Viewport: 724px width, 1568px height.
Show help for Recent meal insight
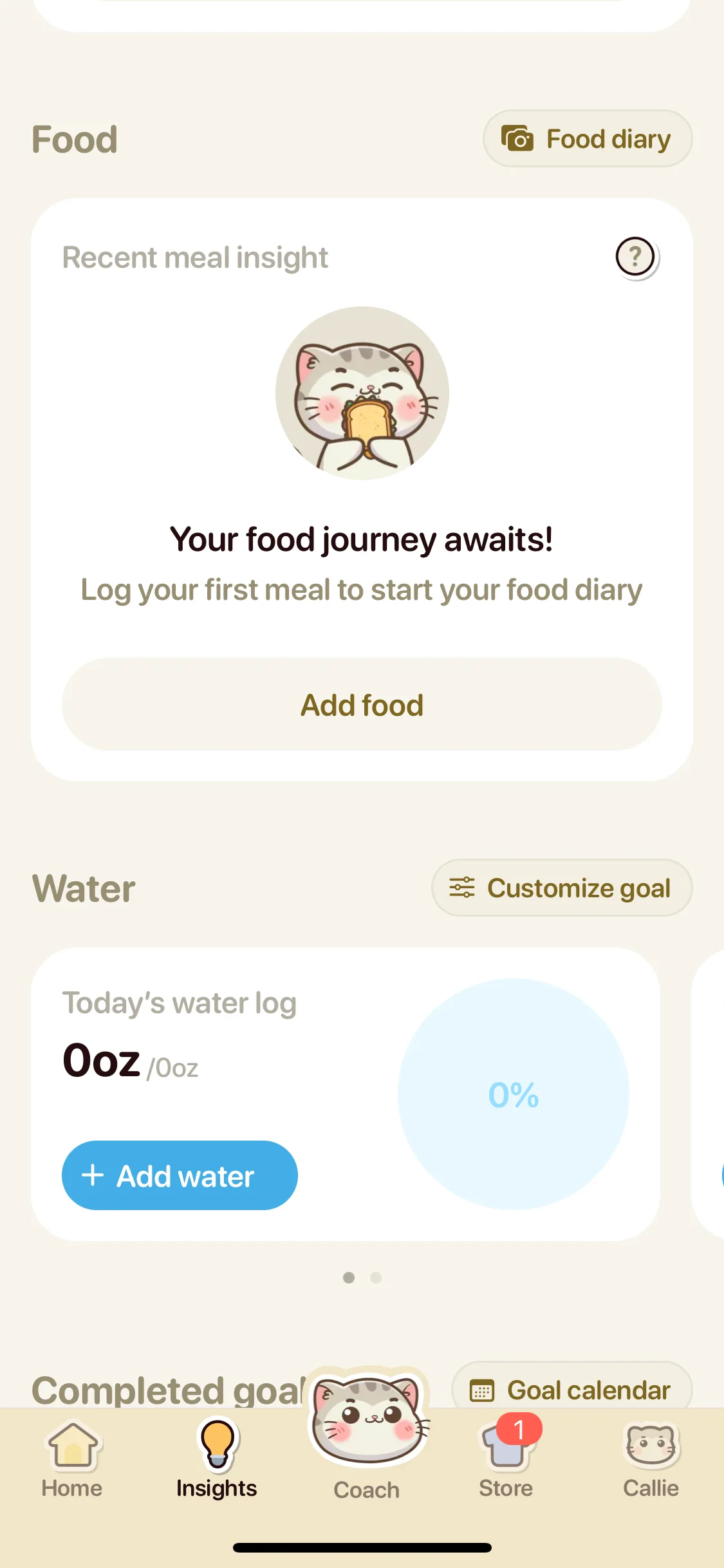636,257
